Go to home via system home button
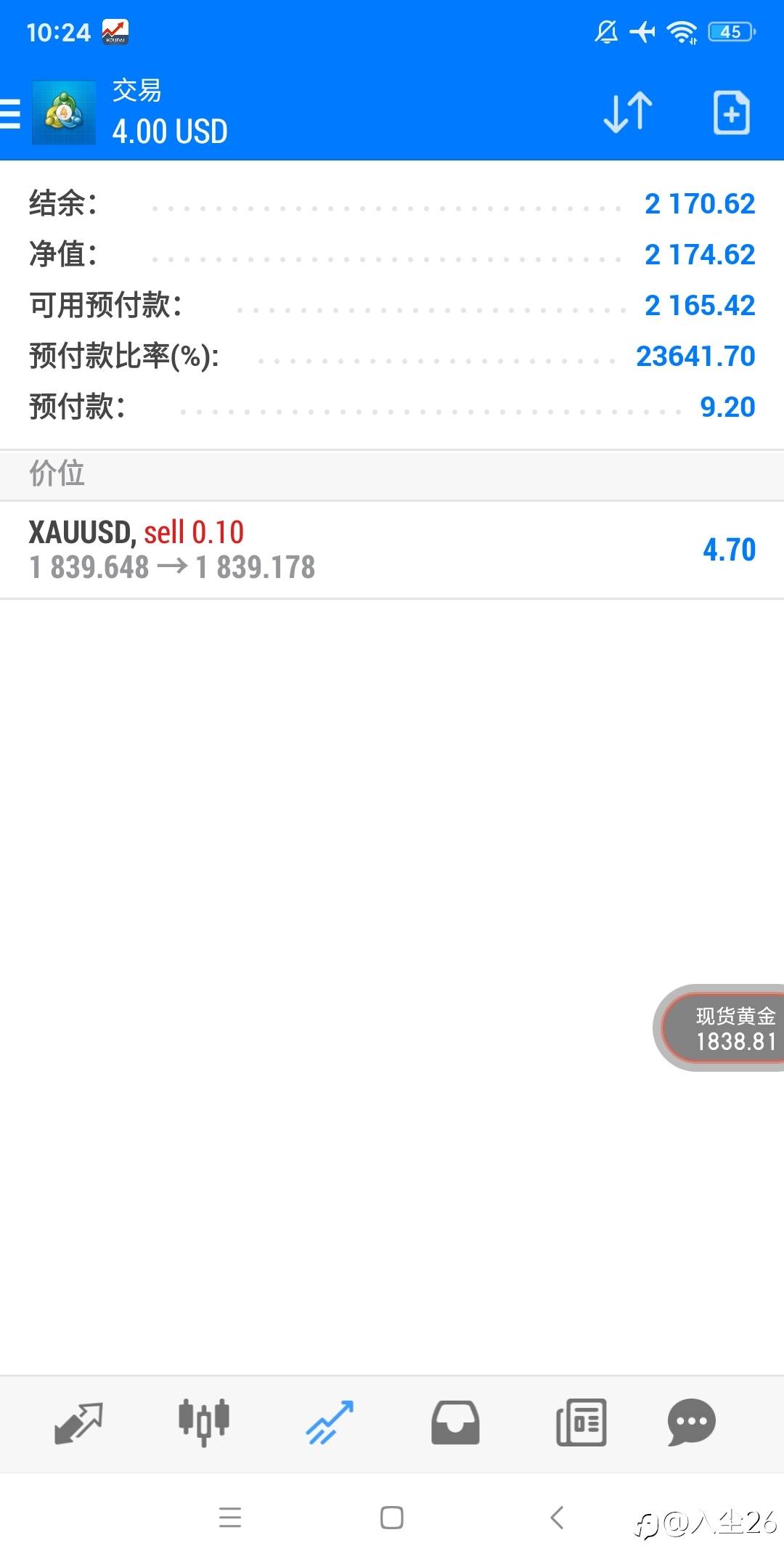The width and height of the screenshot is (784, 1567). pos(392,1517)
